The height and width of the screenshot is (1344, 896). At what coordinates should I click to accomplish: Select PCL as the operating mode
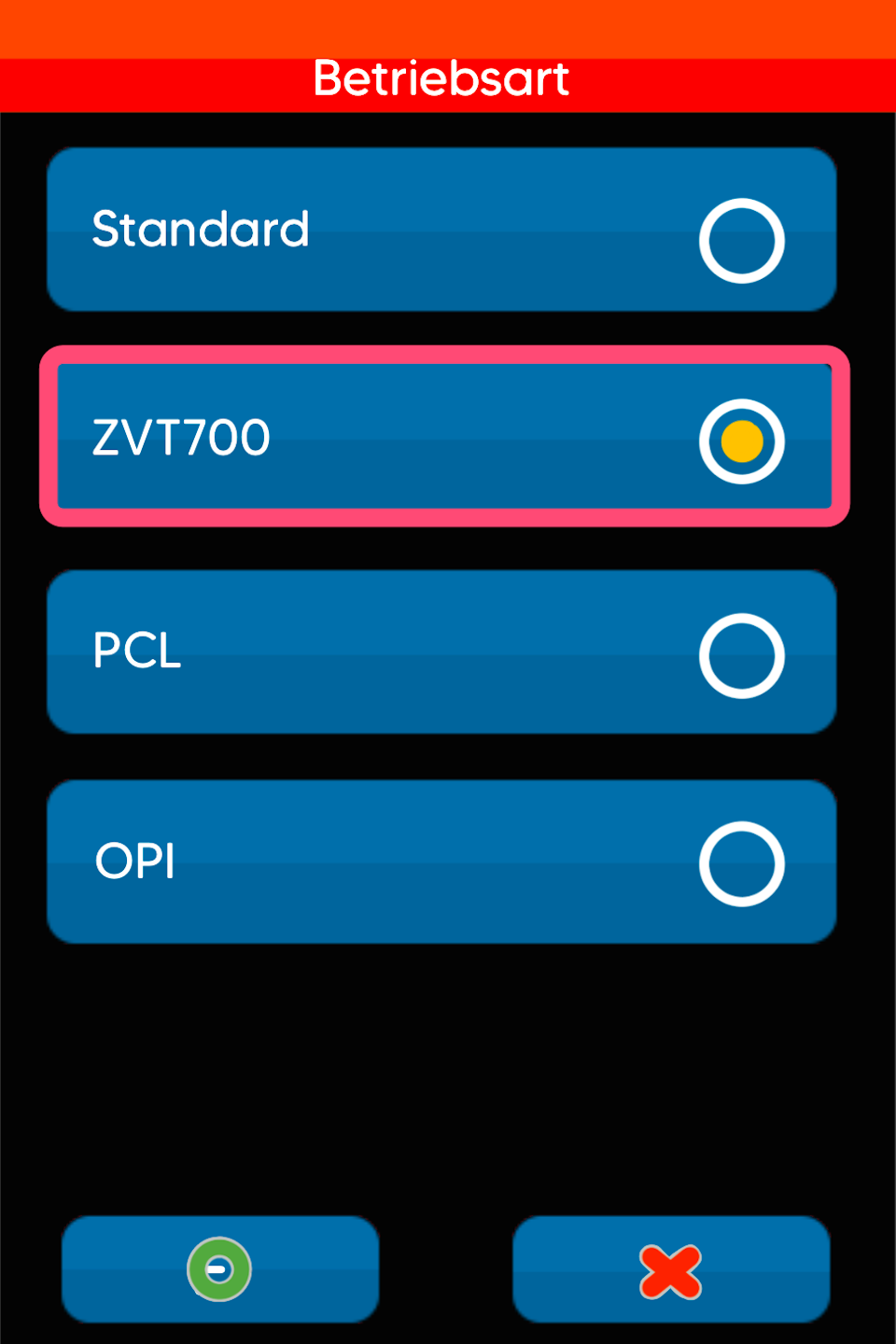pyautogui.click(x=441, y=651)
